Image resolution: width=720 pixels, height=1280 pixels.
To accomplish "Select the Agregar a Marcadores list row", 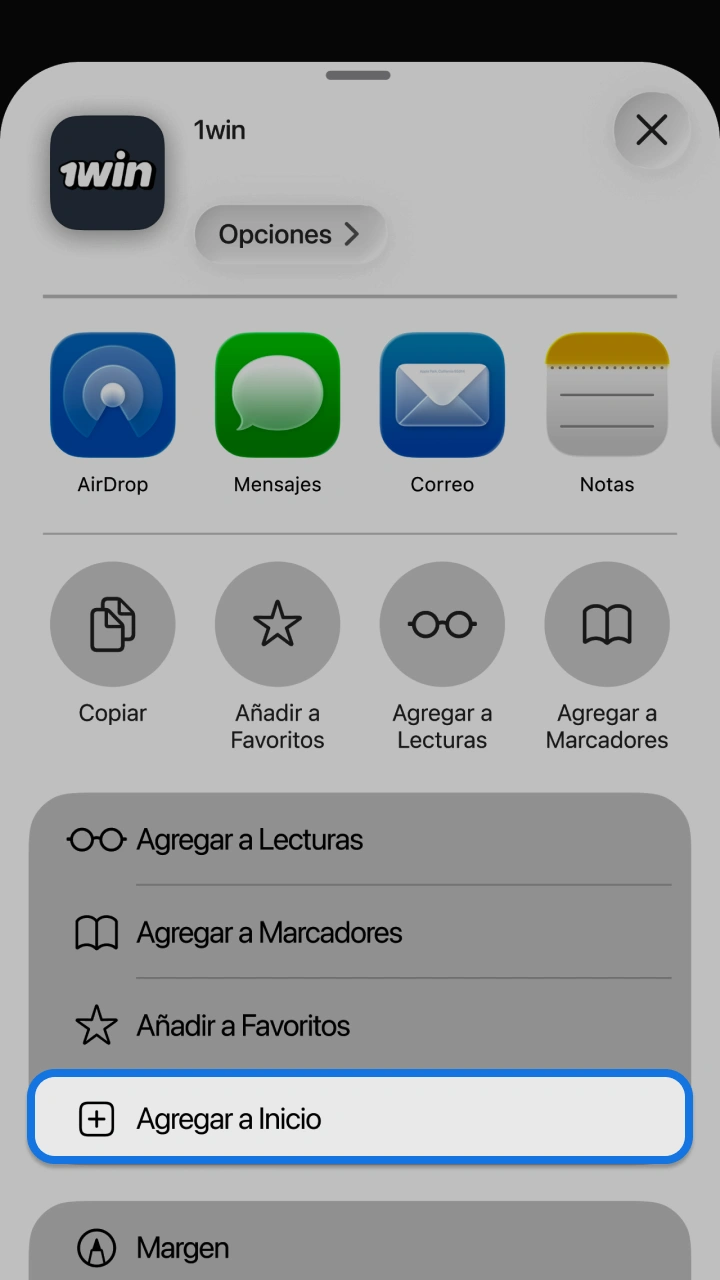I will [x=360, y=932].
